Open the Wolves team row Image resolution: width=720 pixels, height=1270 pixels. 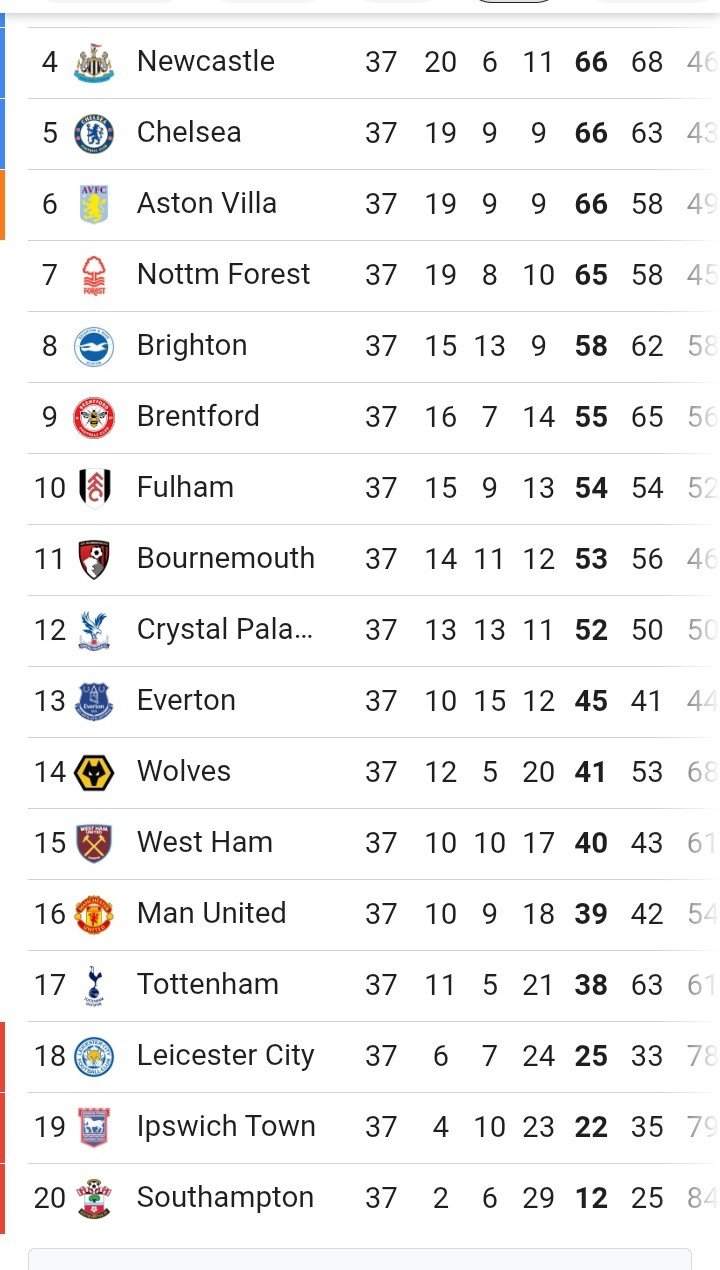pyautogui.click(x=372, y=772)
